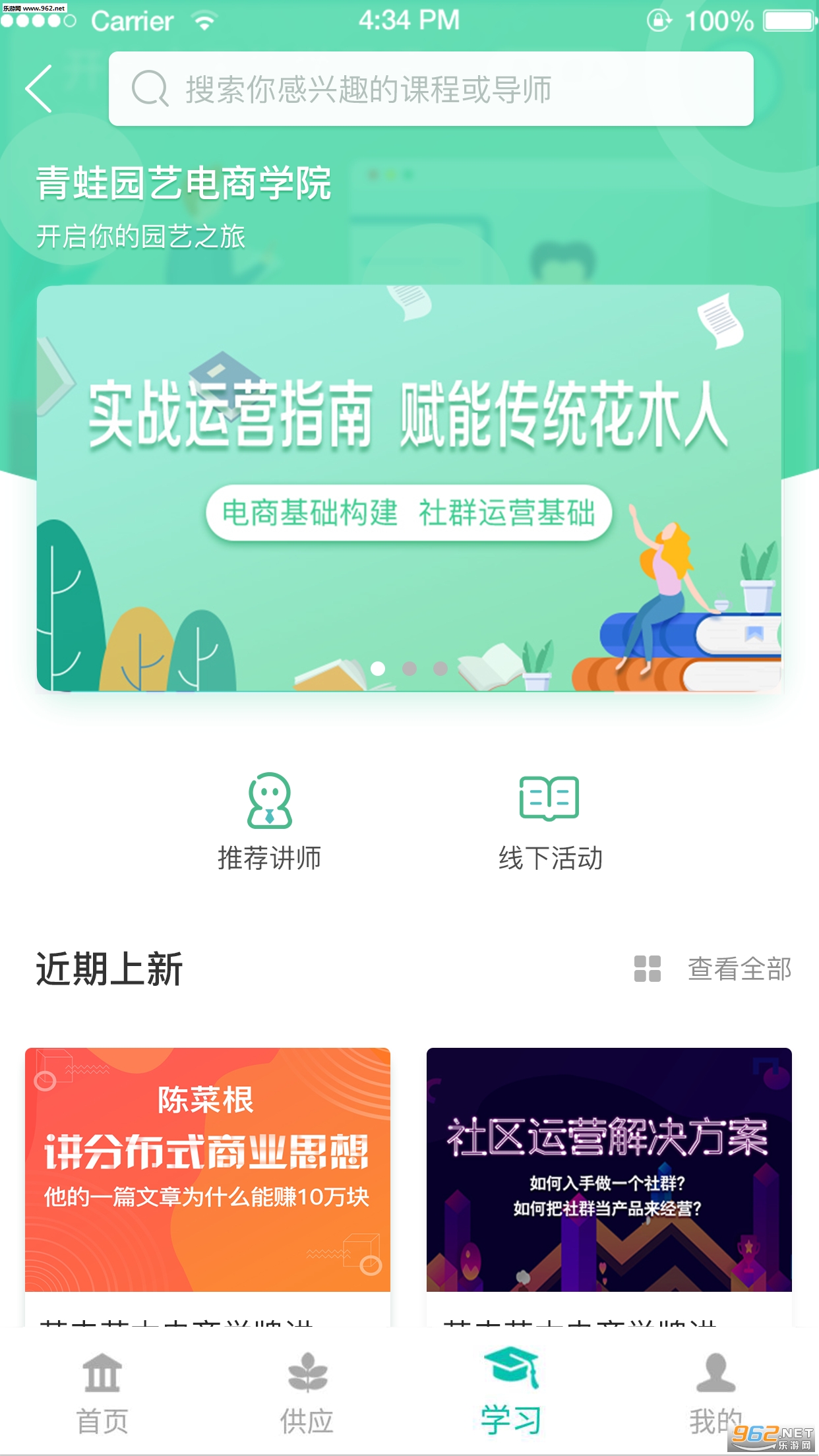Open 线下活动 section
Viewport: 819px width, 1456px height.
coord(550,821)
